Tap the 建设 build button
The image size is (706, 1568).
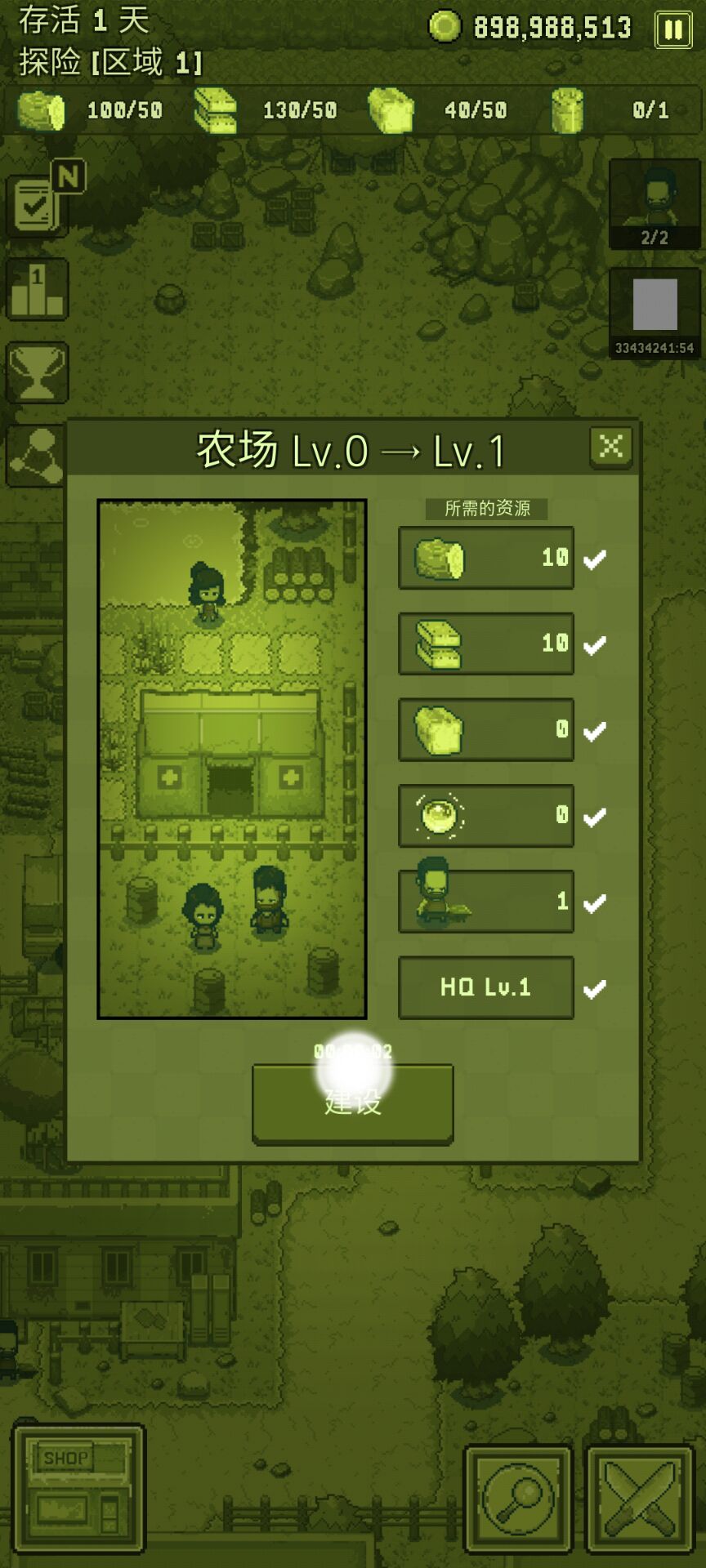point(353,1102)
